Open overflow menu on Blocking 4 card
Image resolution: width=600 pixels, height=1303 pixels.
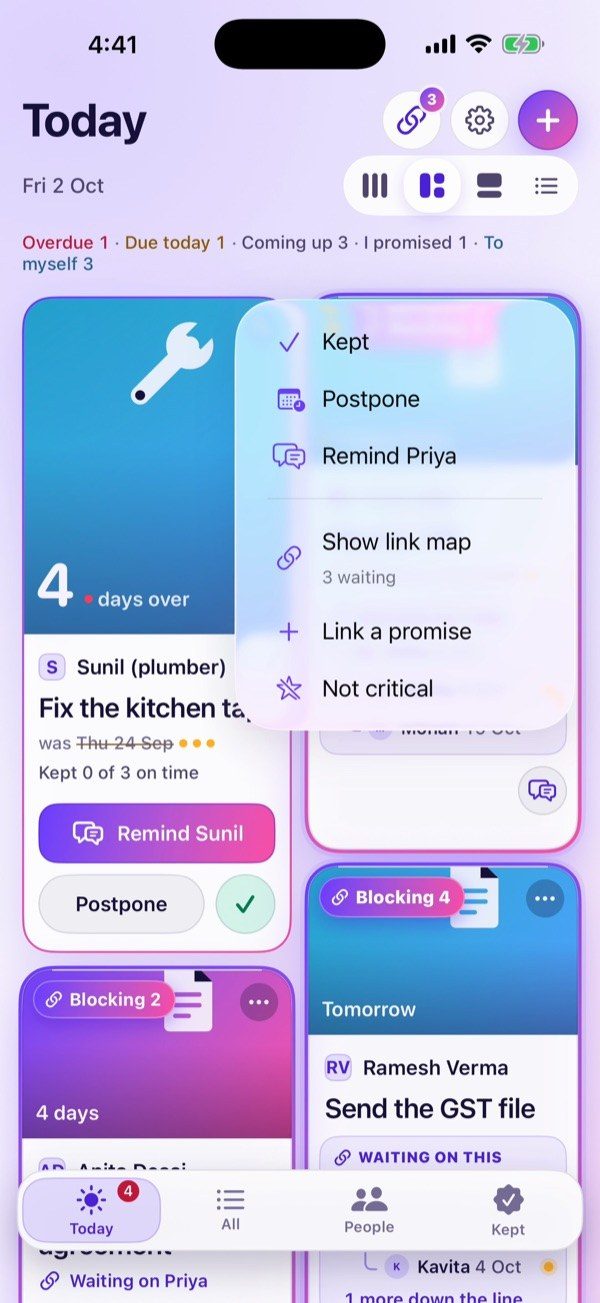(544, 899)
